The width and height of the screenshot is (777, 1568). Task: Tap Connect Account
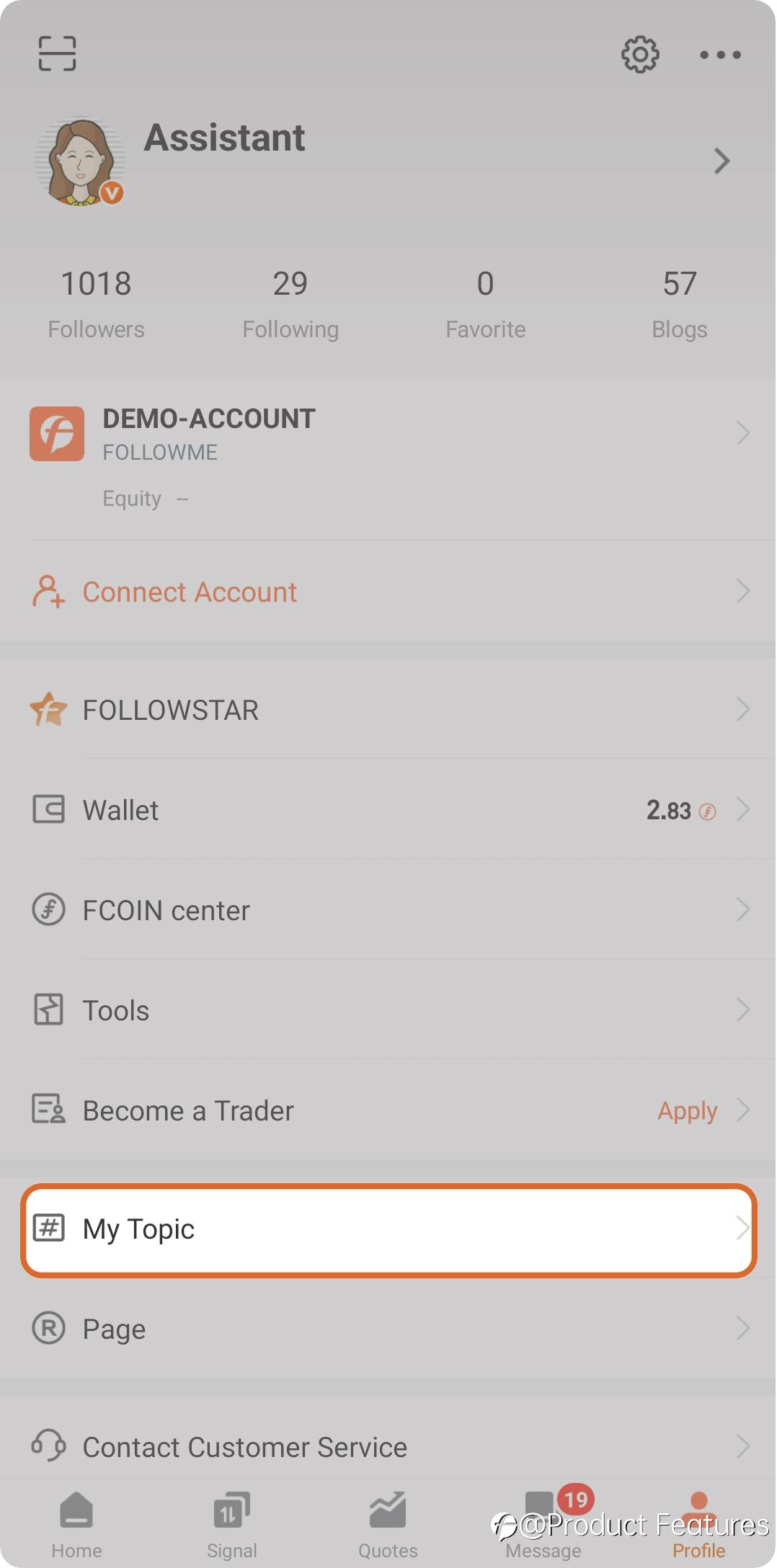388,591
